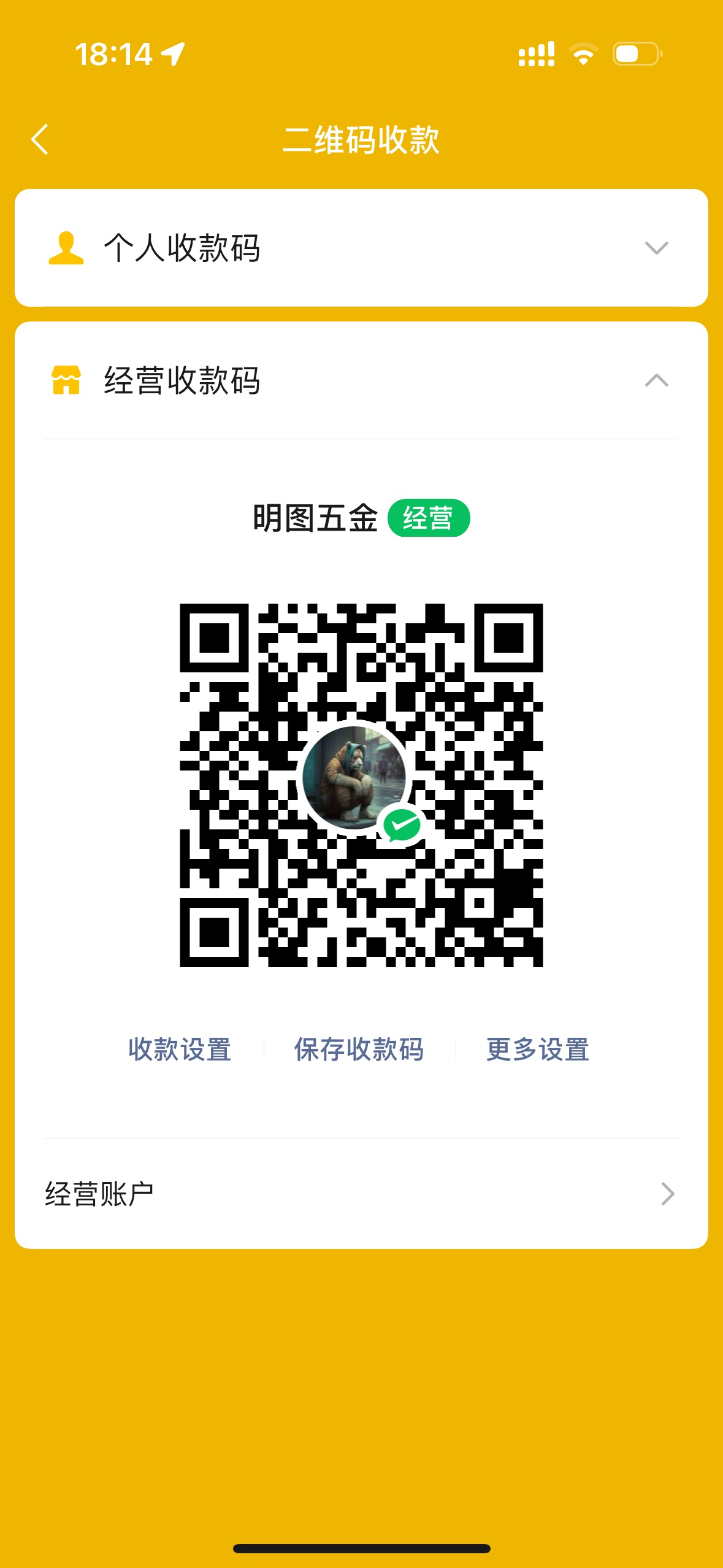
Task: Tap 保存收款码 to save the code
Action: (x=359, y=1050)
